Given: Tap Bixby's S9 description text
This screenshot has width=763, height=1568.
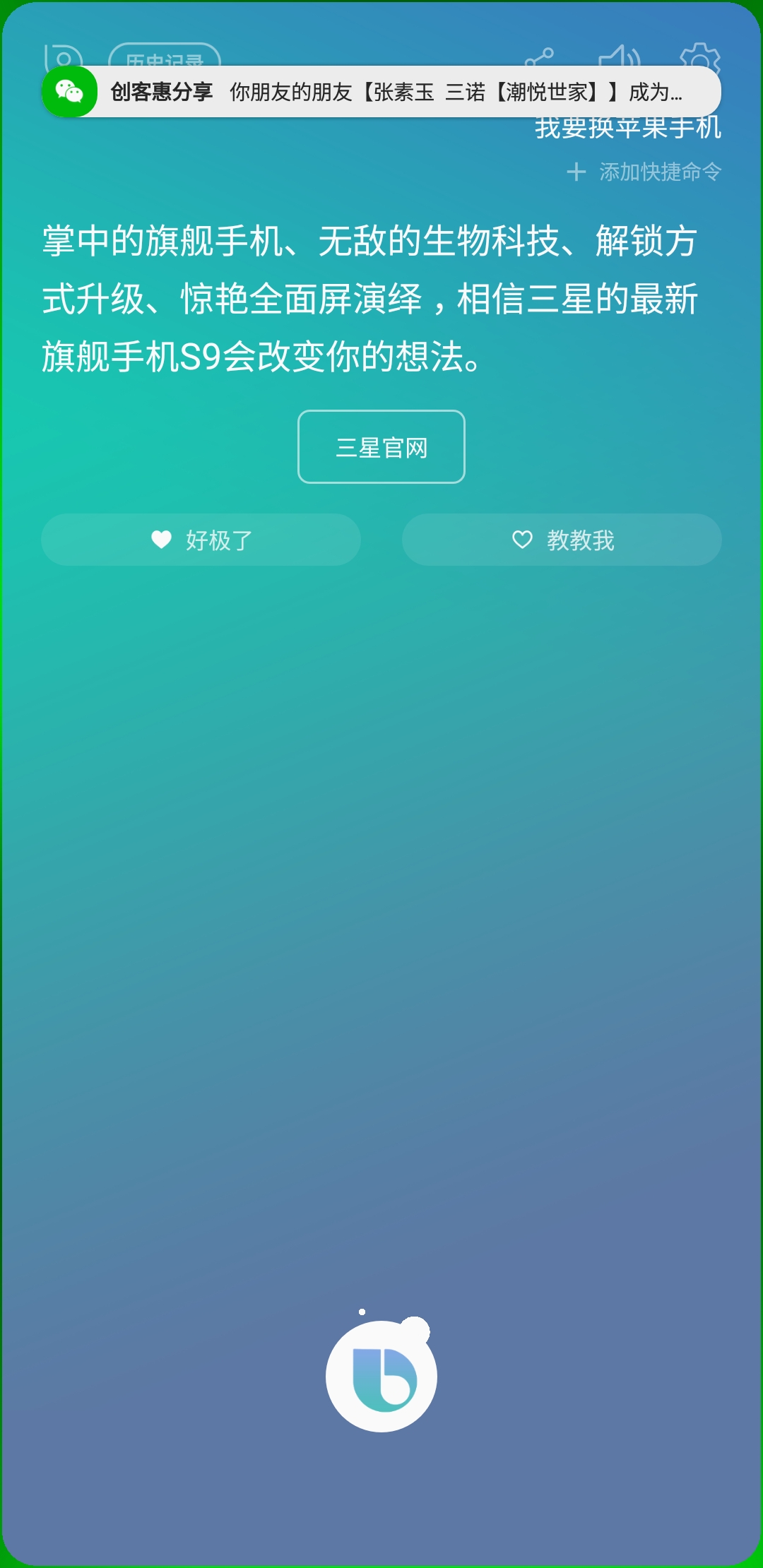Looking at the screenshot, I should pos(367,299).
